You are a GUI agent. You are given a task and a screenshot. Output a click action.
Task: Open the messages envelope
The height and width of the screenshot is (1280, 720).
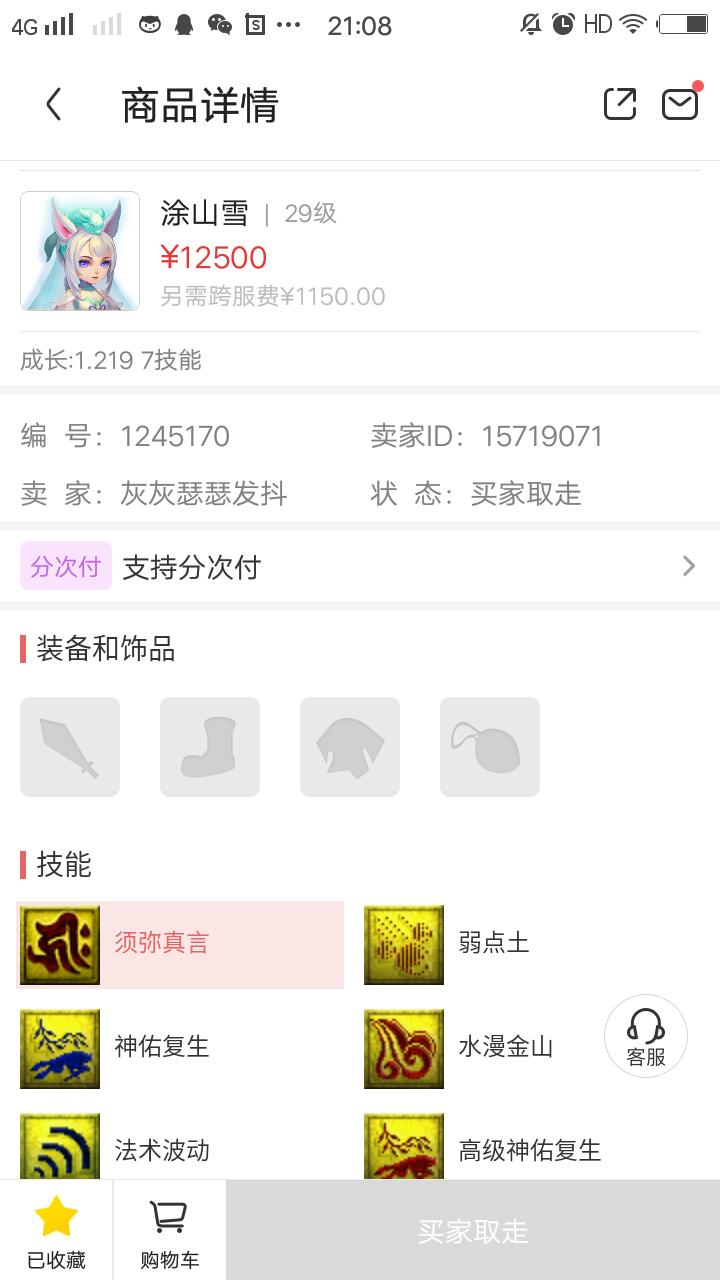point(680,104)
